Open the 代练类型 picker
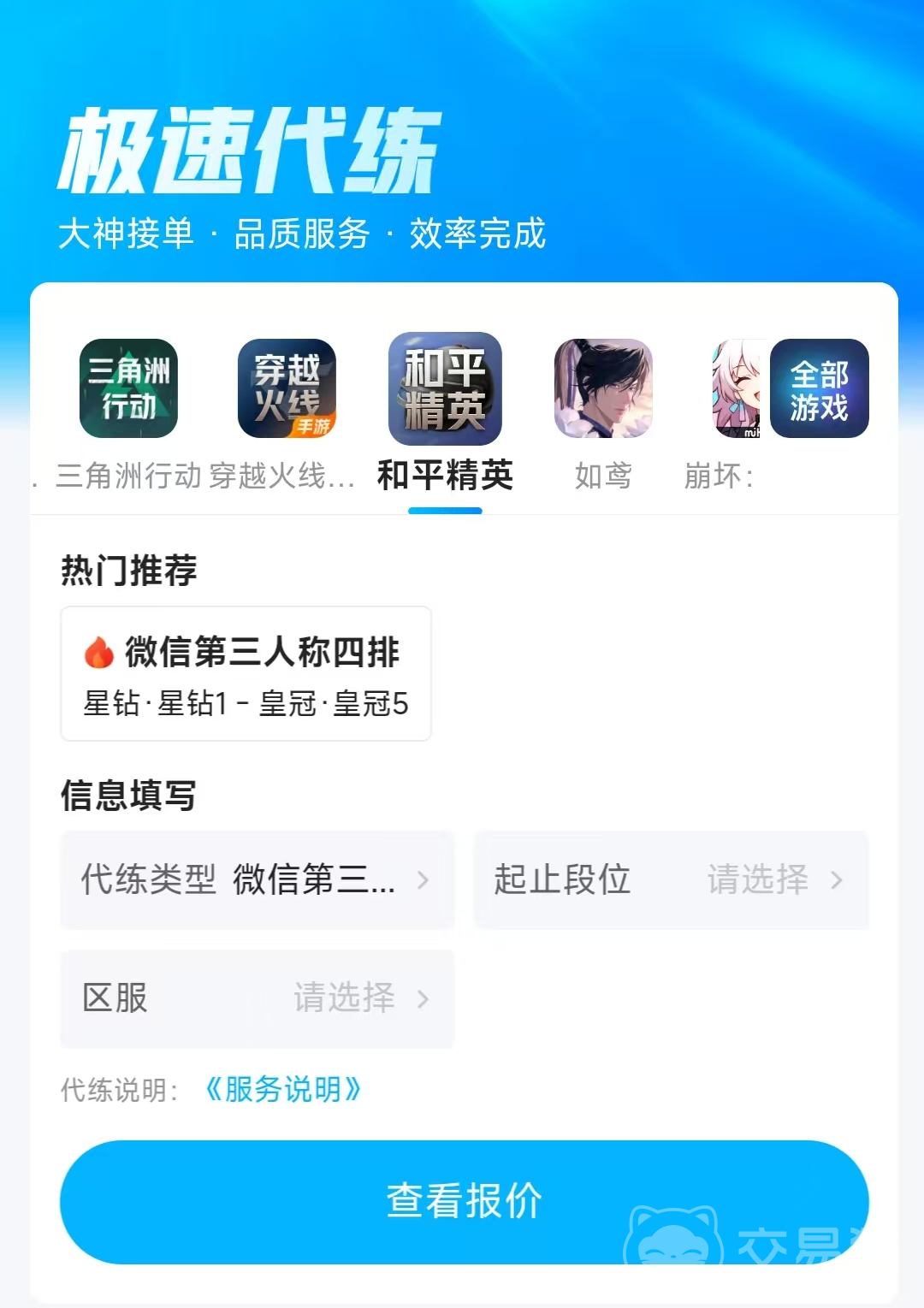The width and height of the screenshot is (924, 1308). tap(257, 879)
